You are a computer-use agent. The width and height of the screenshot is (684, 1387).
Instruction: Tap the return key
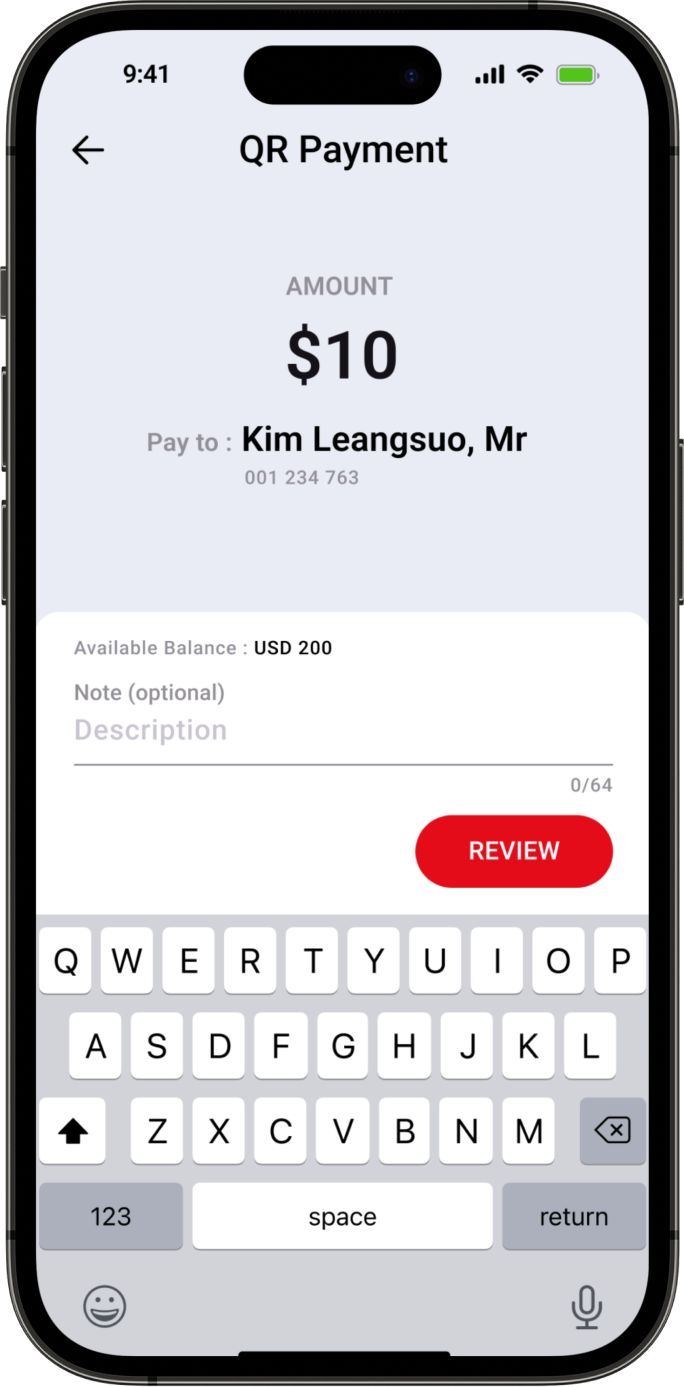[573, 1217]
